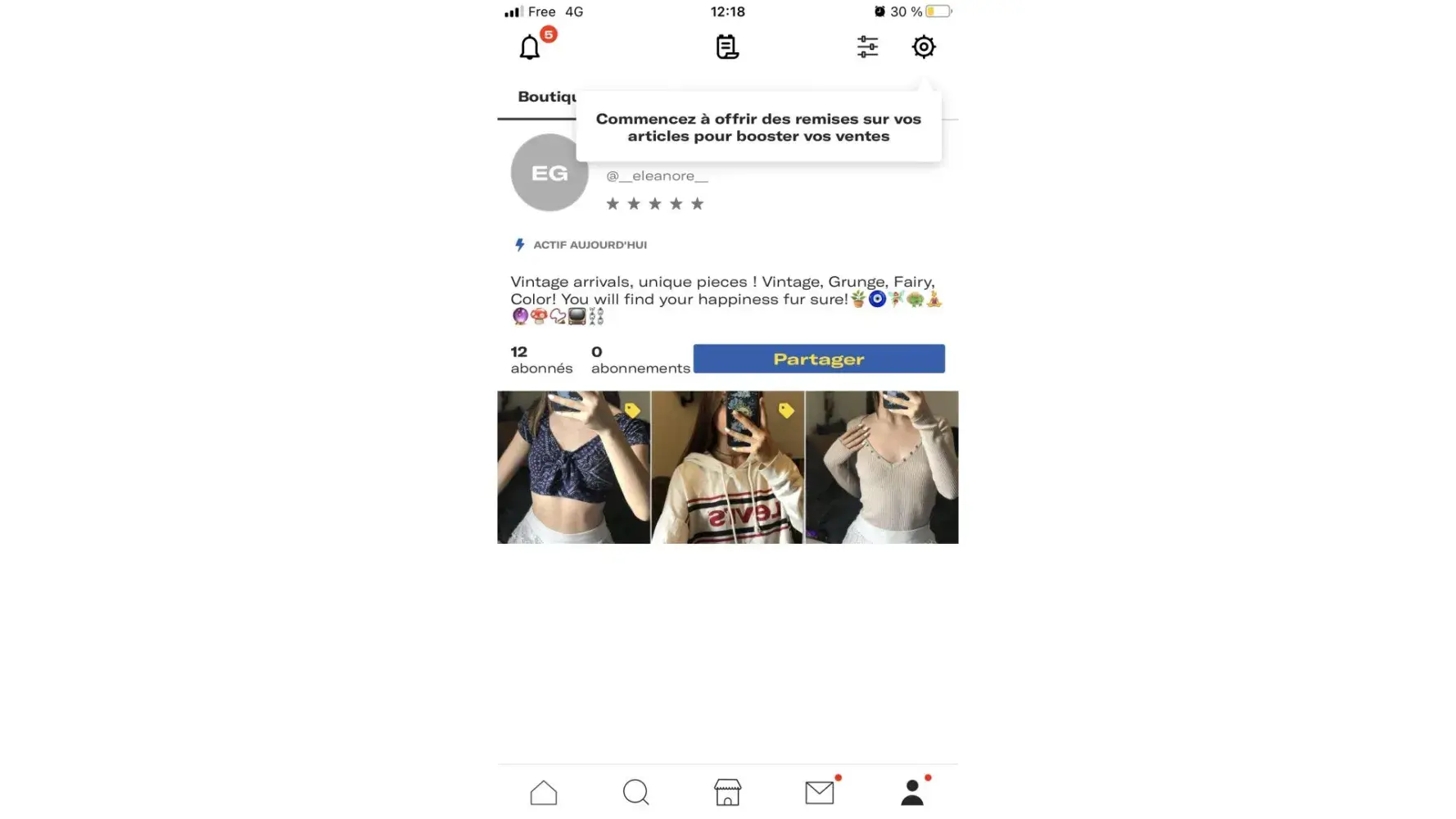
Task: Open the sliders filter settings
Action: point(867,48)
